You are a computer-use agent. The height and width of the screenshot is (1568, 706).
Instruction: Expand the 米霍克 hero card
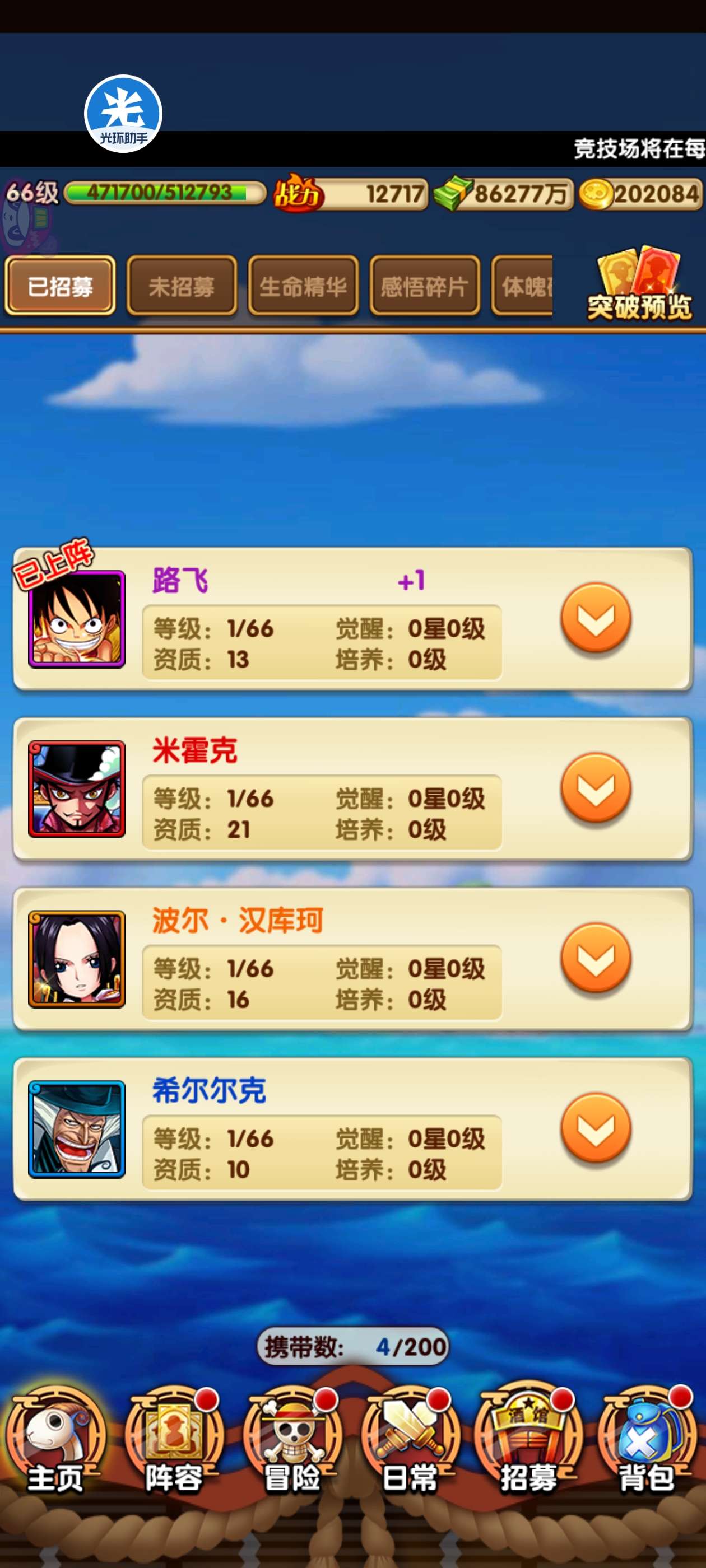click(x=595, y=788)
